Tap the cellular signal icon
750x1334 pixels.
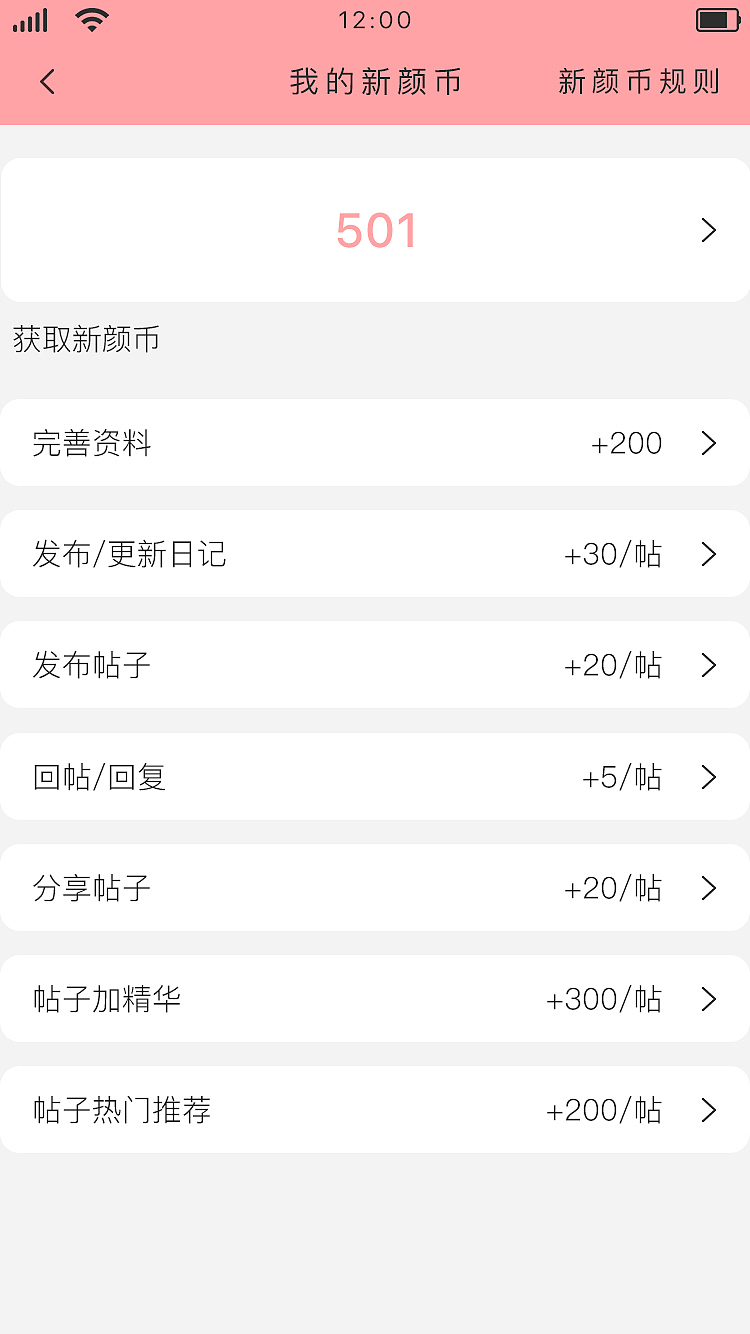point(30,19)
